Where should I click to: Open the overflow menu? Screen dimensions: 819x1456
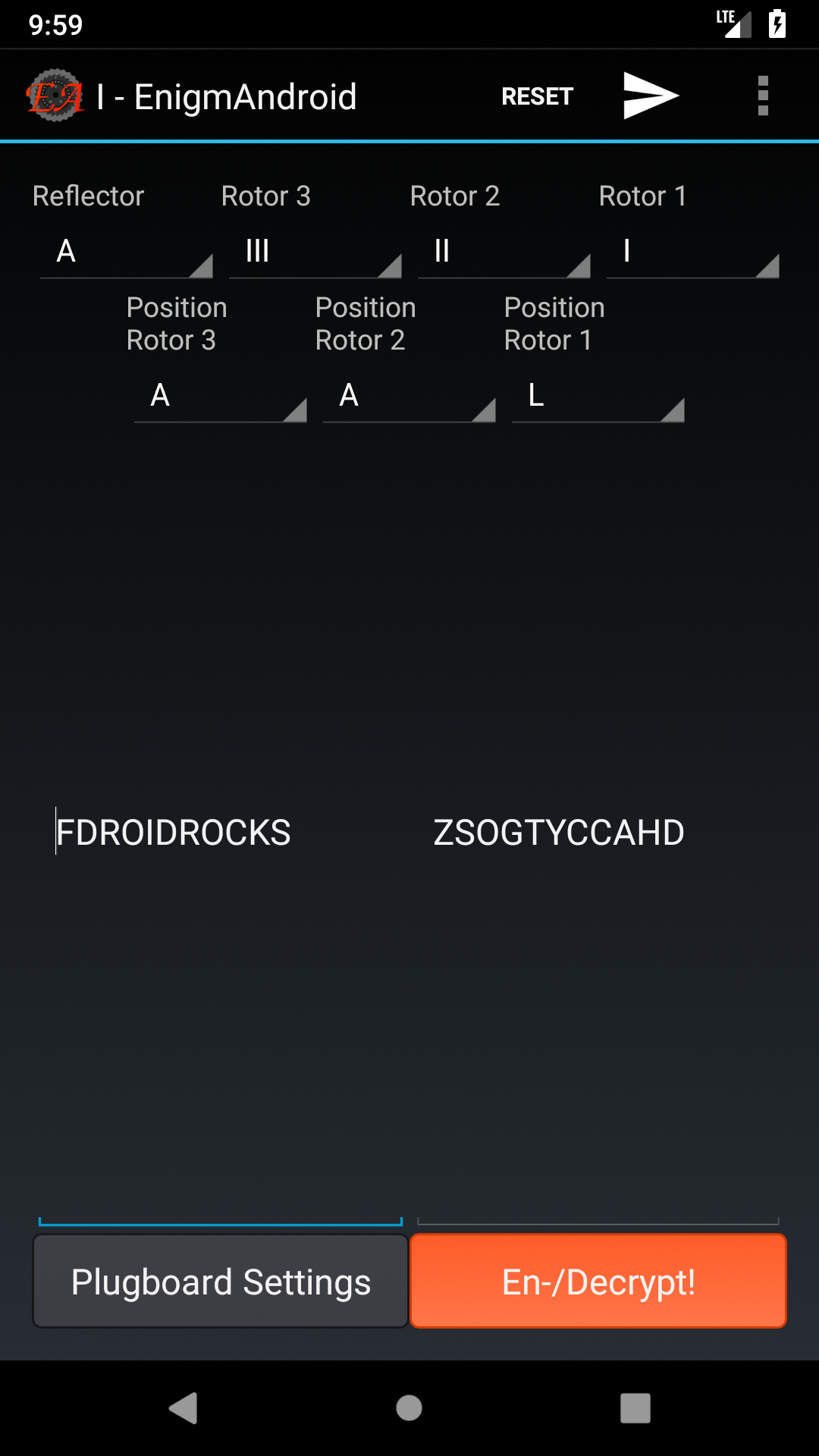(763, 96)
